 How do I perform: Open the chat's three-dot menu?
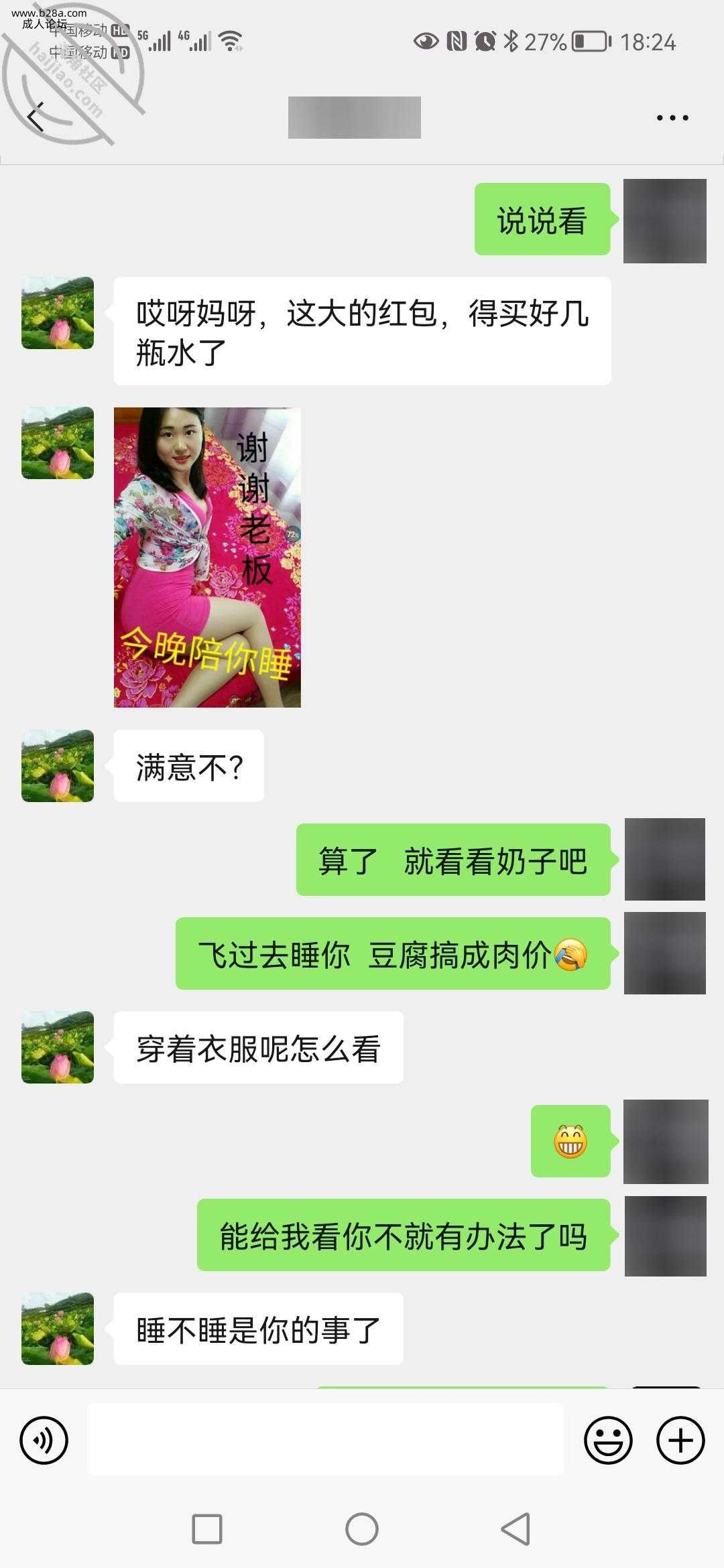[672, 118]
